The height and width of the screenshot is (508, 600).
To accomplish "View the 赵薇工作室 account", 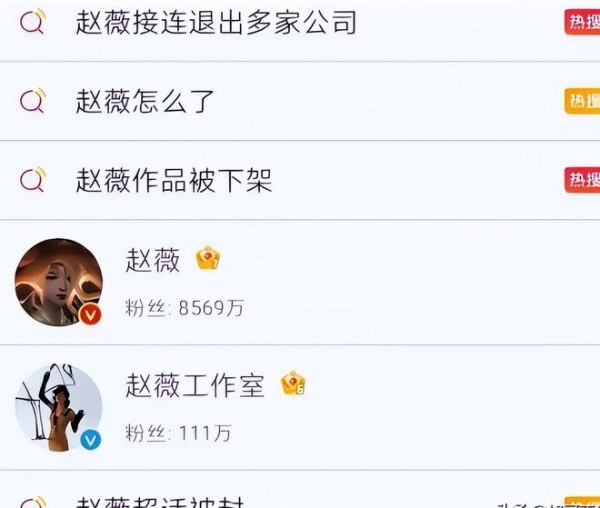I will pyautogui.click(x=195, y=386).
